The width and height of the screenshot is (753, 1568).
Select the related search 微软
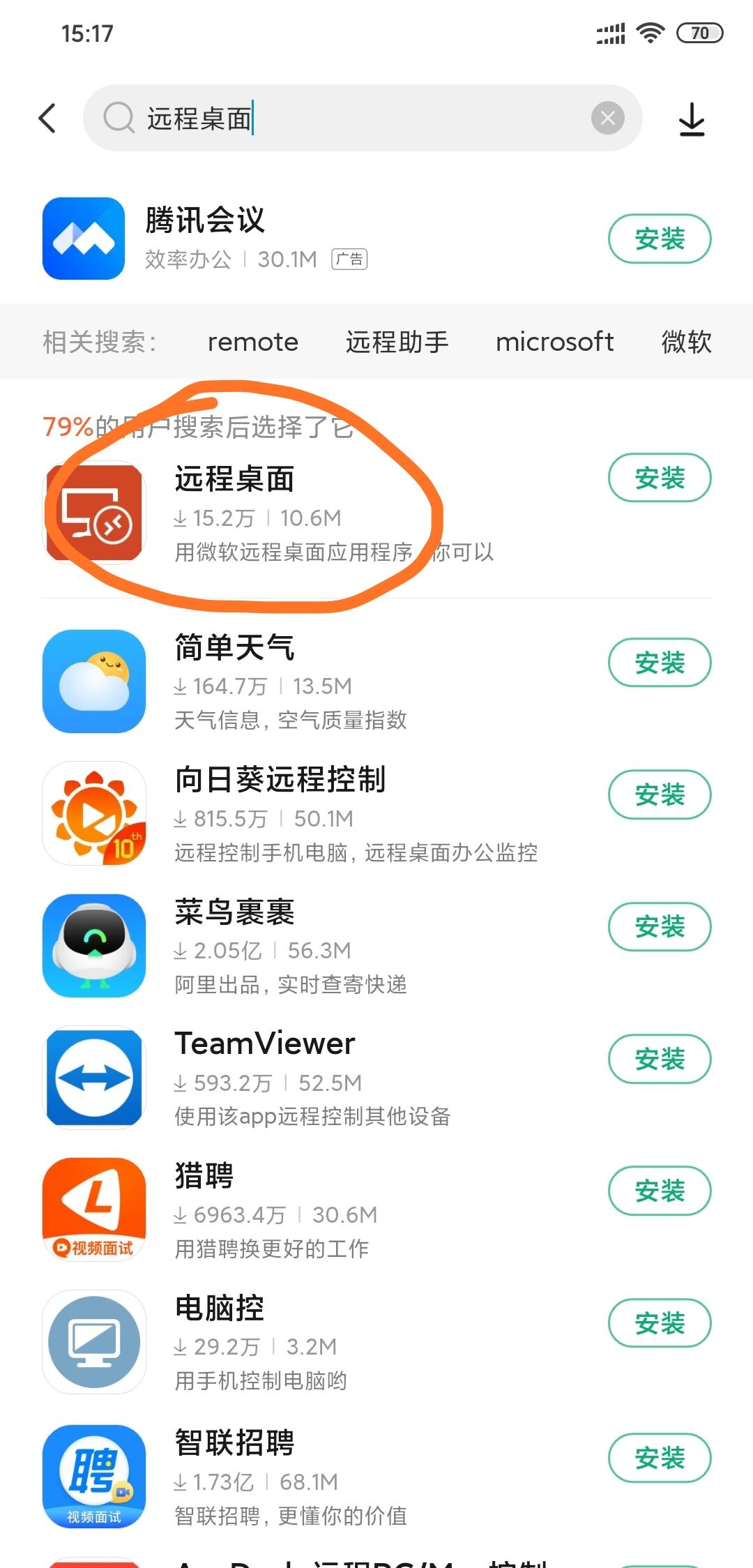[x=686, y=342]
